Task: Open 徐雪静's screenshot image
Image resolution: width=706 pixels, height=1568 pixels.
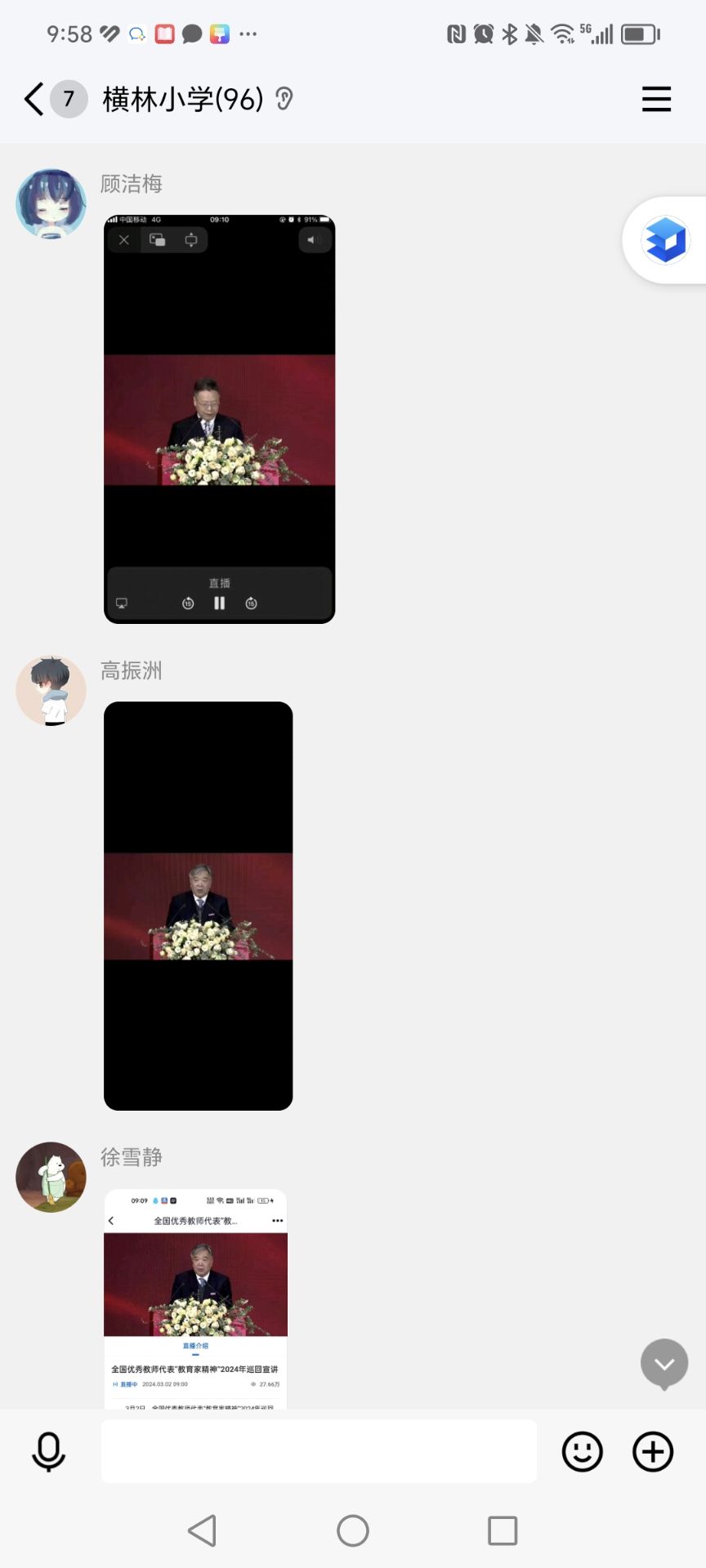Action: pos(195,1298)
